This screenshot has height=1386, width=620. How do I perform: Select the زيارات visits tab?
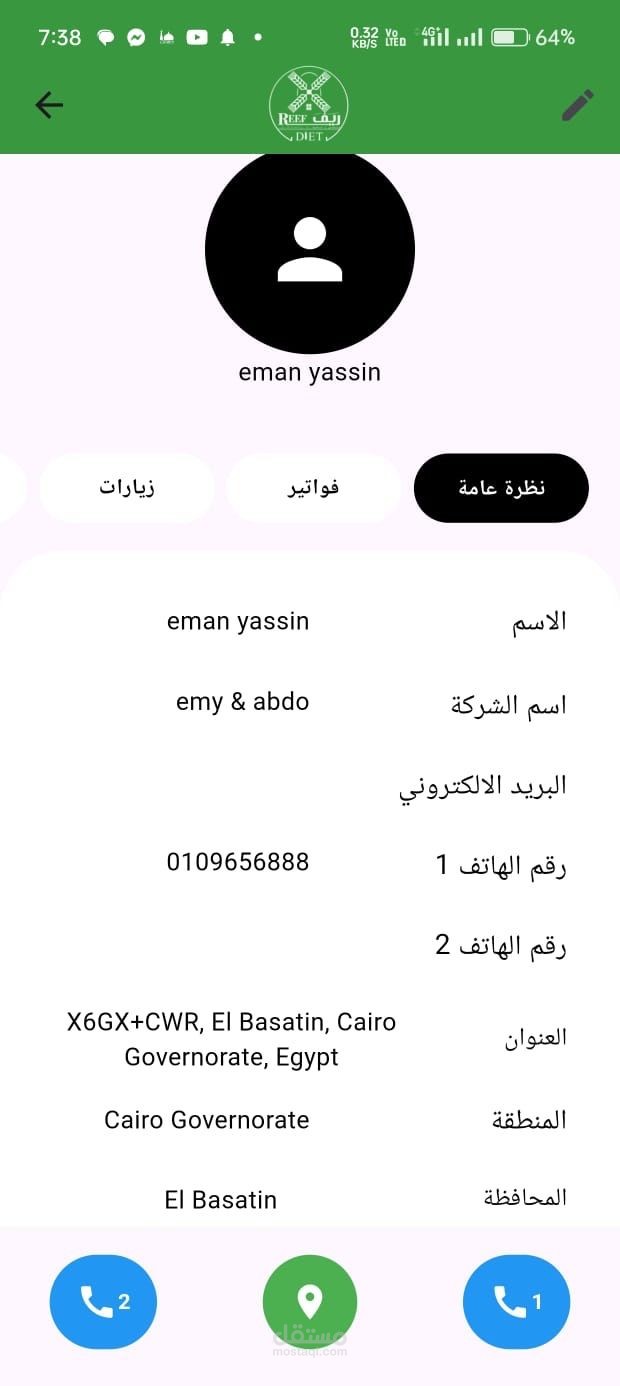click(127, 488)
